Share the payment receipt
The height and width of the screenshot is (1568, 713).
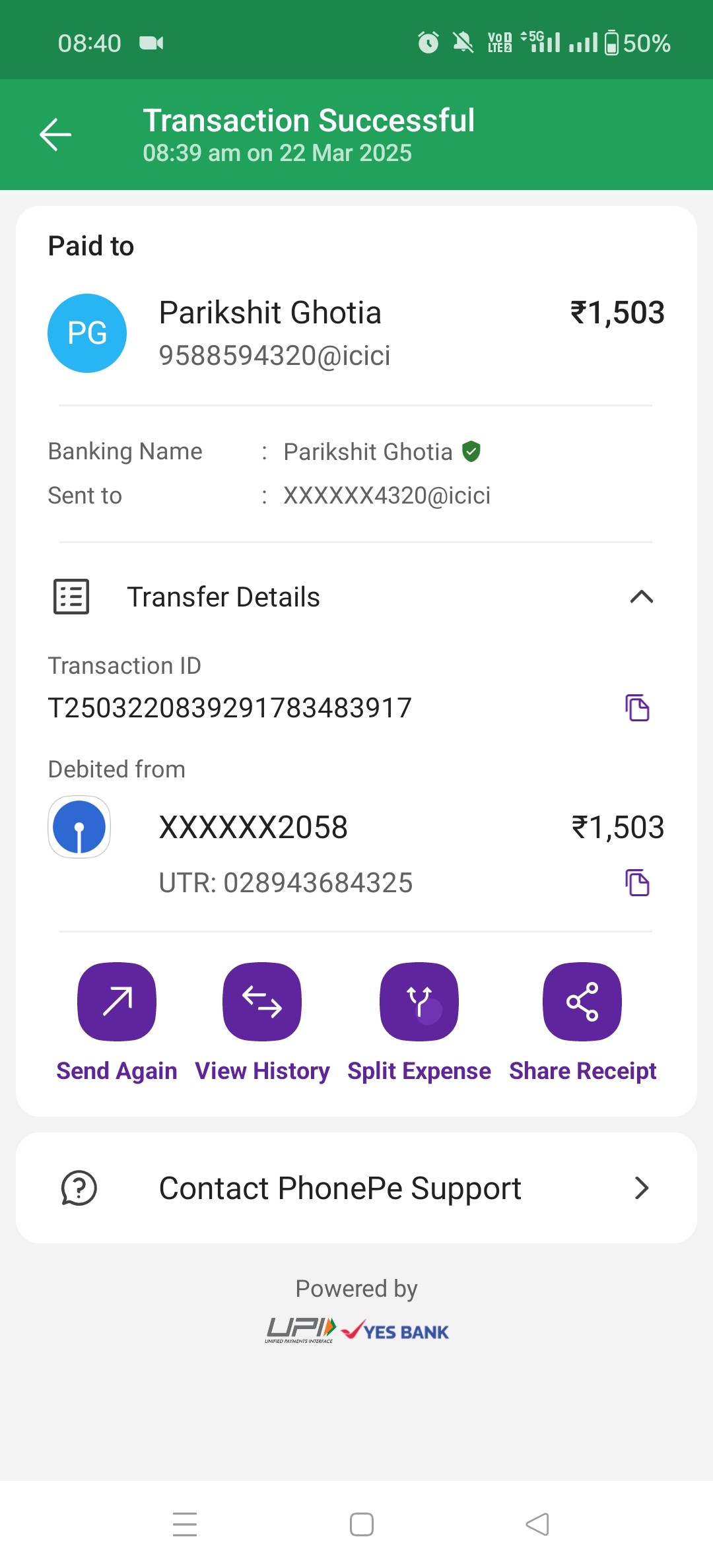pyautogui.click(x=582, y=1022)
